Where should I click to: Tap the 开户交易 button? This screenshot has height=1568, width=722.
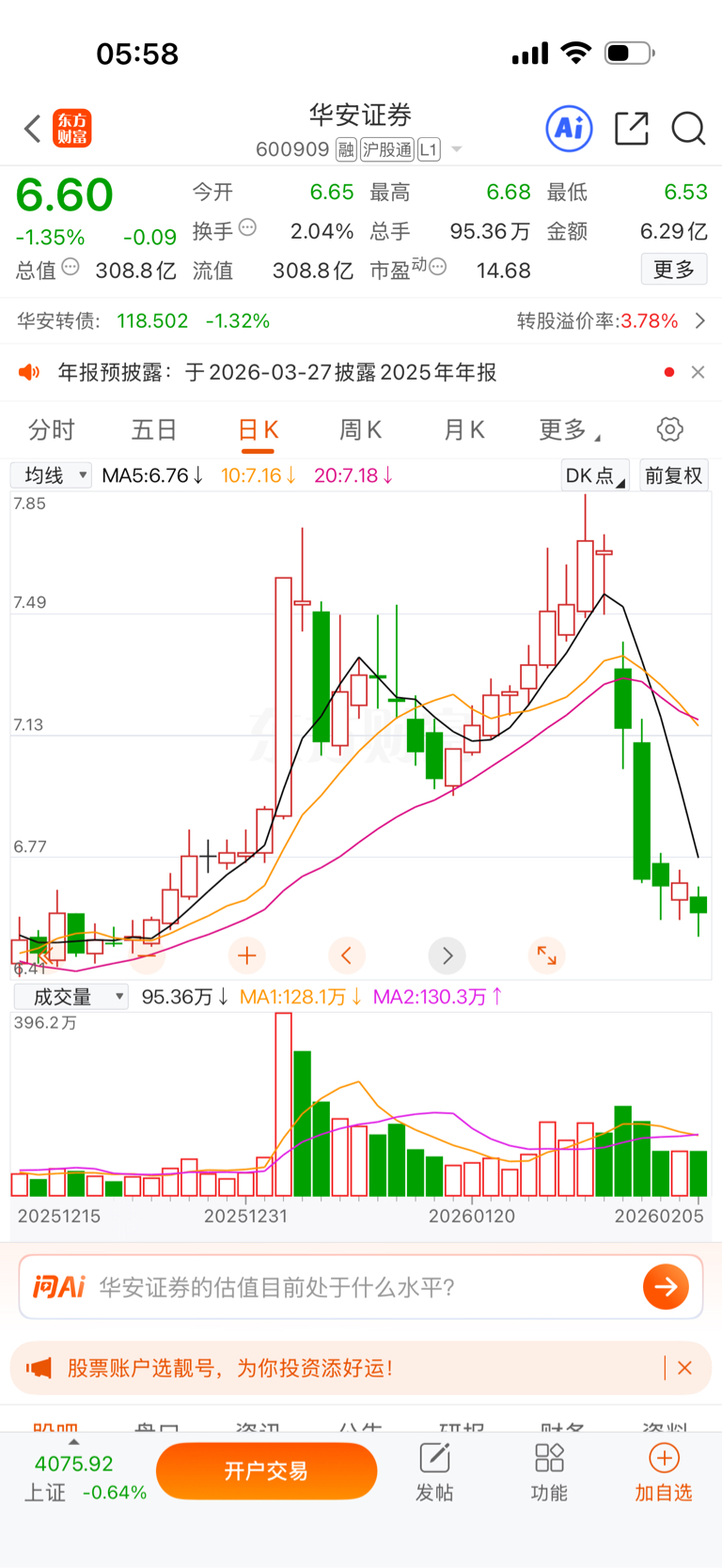(266, 1471)
